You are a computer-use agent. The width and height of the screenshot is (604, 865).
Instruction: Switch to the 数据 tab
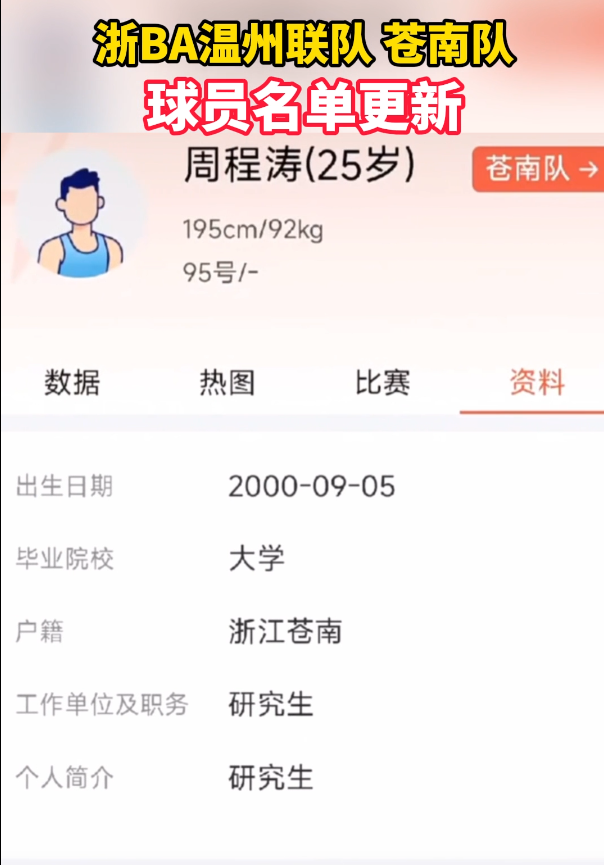(72, 383)
